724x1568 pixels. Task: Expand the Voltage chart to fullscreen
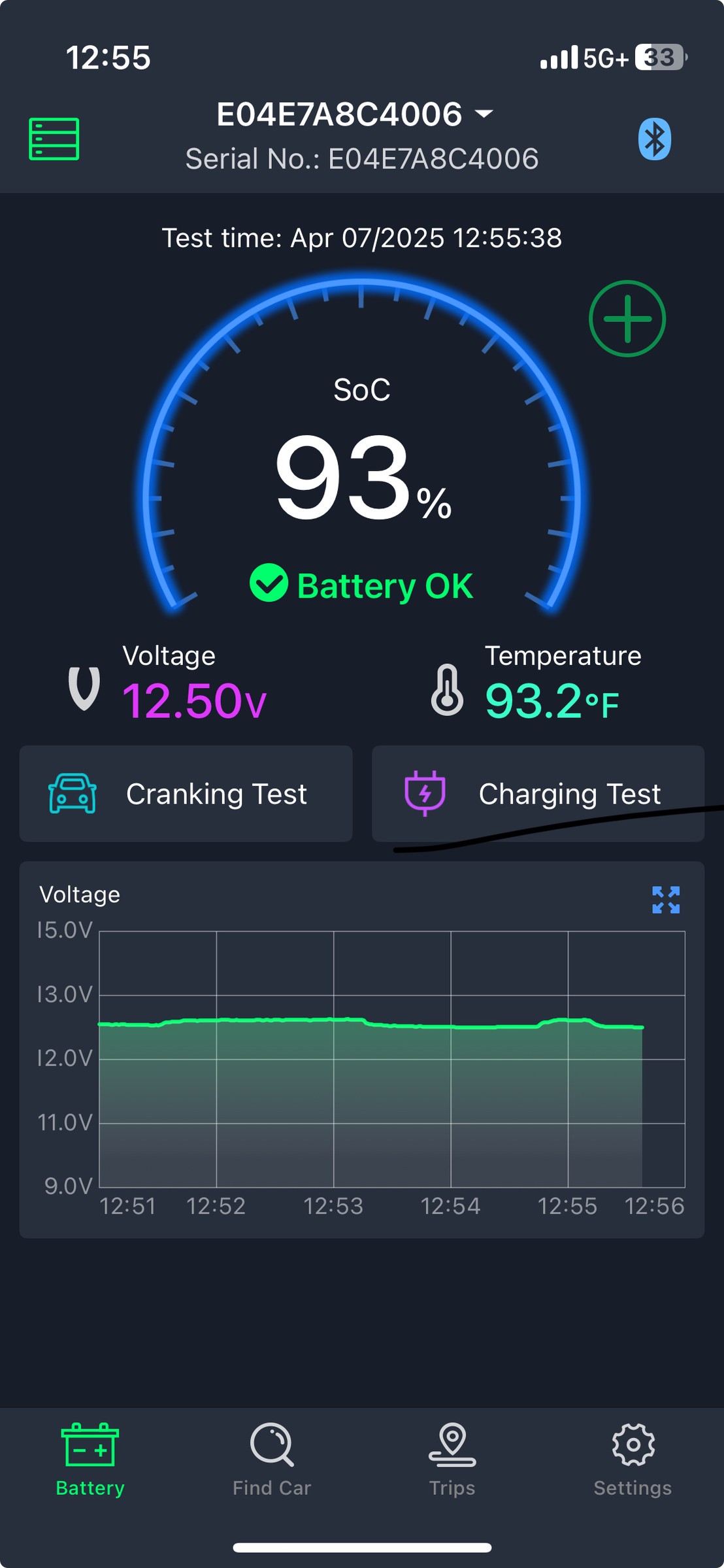[666, 900]
